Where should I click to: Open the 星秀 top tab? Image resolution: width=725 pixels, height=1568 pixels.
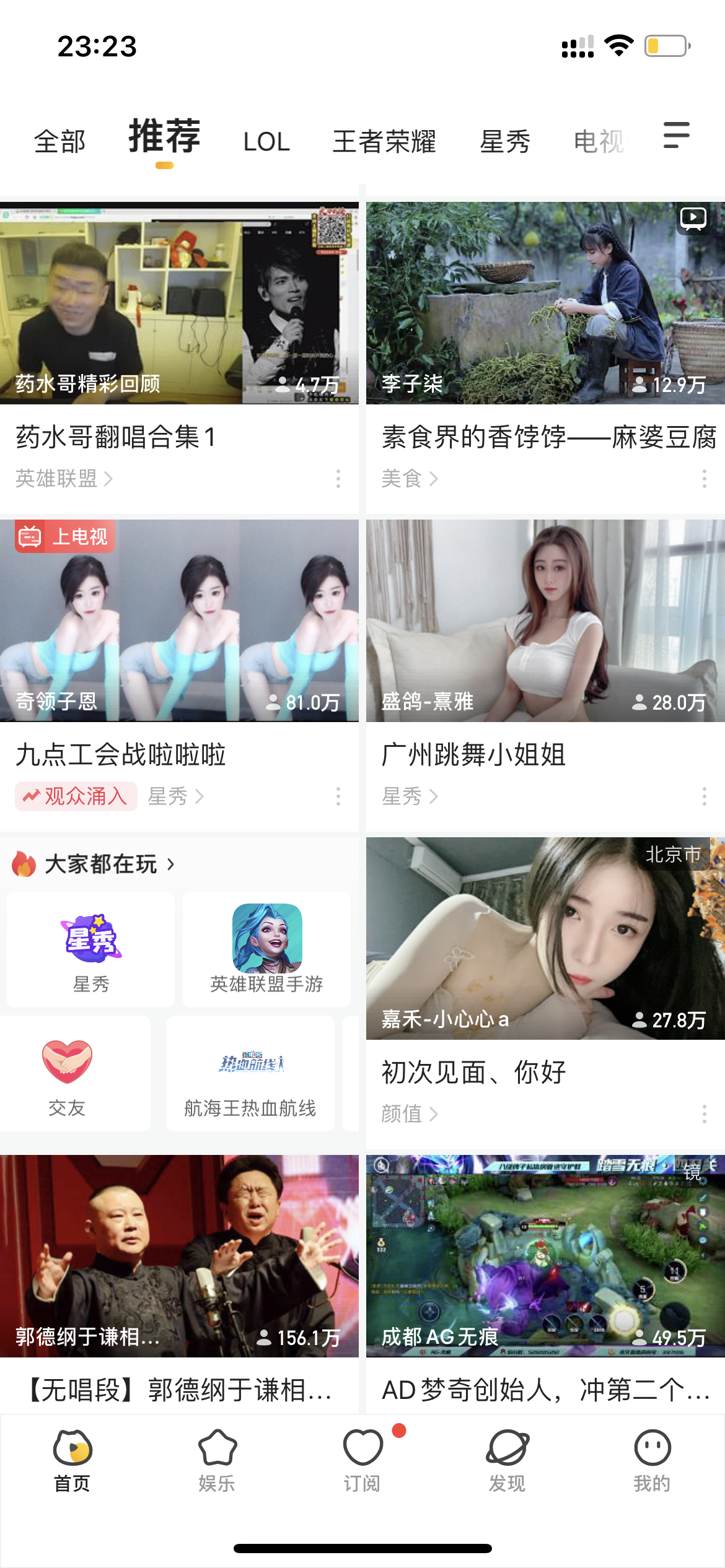click(x=505, y=142)
